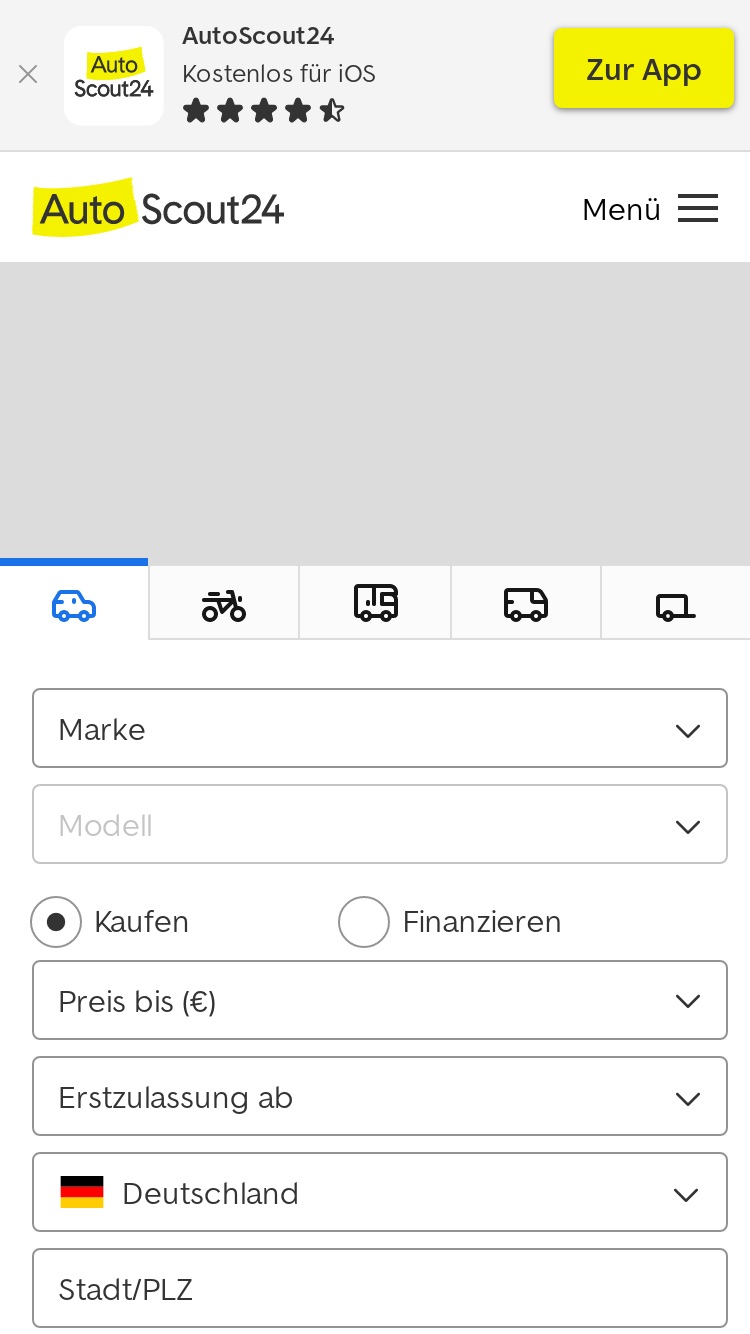Open the Preis bis (€) dropdown
The height and width of the screenshot is (1334, 750).
380,1001
